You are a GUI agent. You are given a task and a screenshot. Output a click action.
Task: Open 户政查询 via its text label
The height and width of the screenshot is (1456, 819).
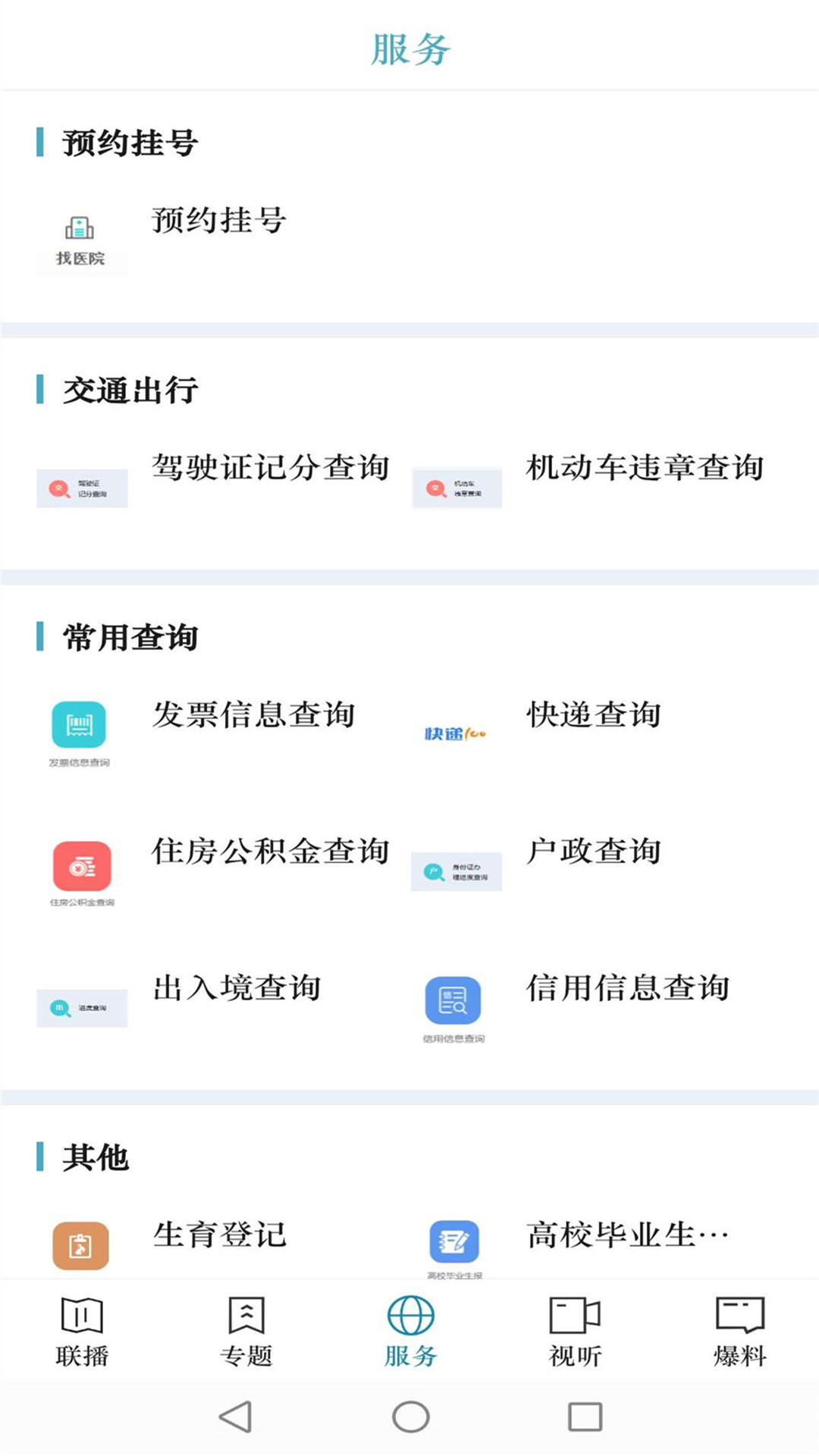click(x=594, y=852)
